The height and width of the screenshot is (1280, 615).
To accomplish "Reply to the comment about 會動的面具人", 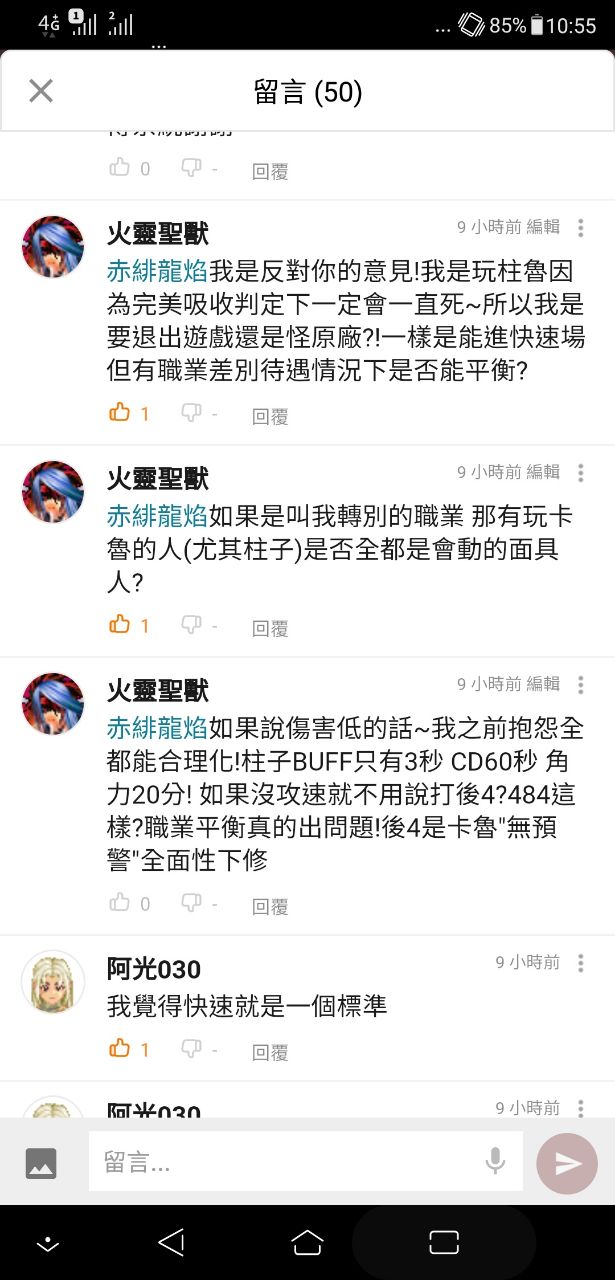I will [270, 628].
